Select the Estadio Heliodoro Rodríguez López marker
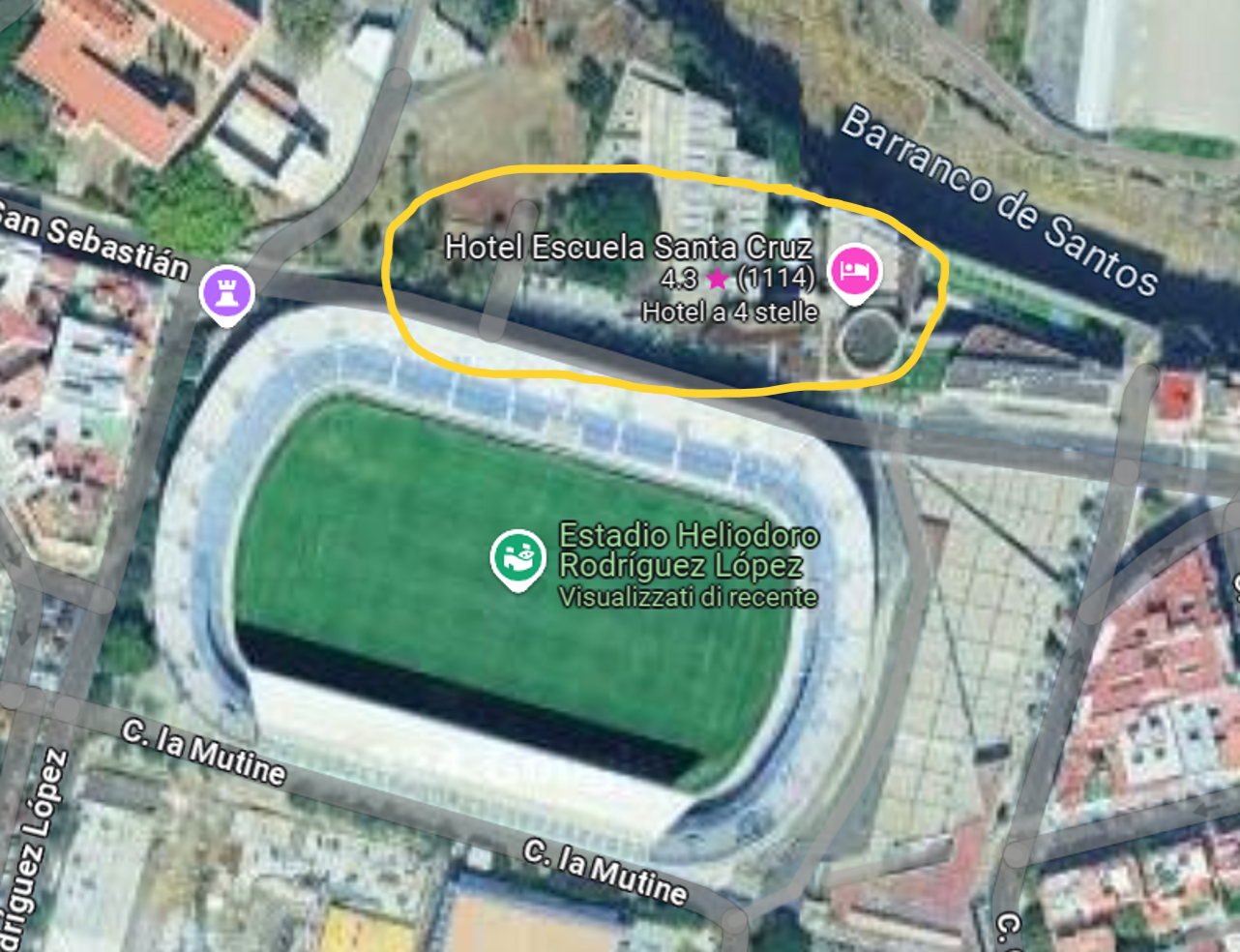Viewport: 1240px width, 952px height. click(x=517, y=557)
